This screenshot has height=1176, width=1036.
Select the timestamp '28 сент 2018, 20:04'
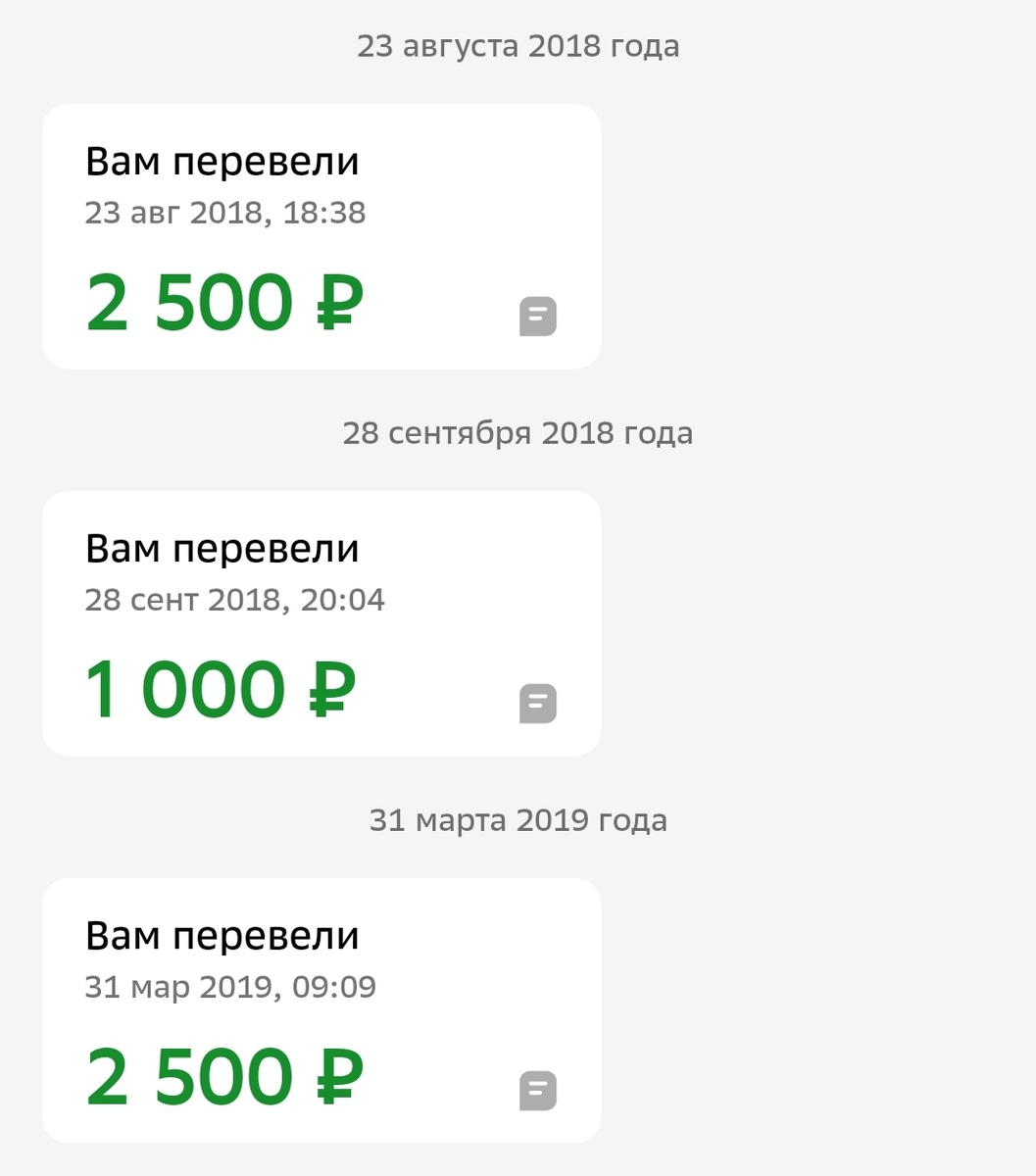[235, 600]
